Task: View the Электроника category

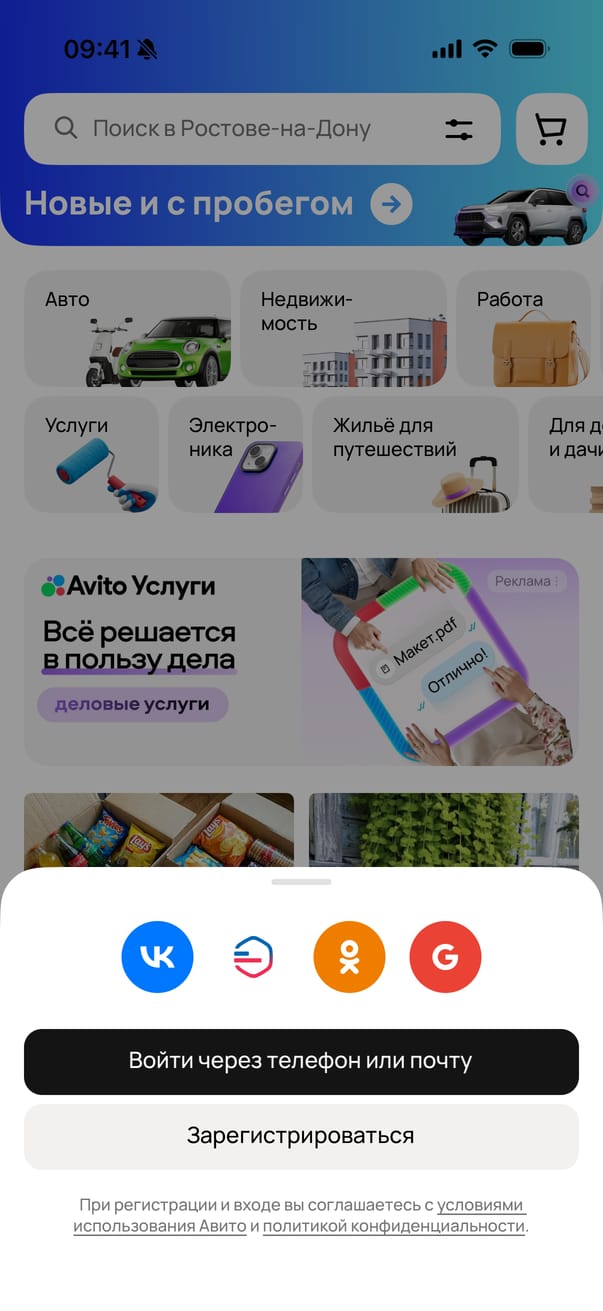Action: click(x=235, y=454)
